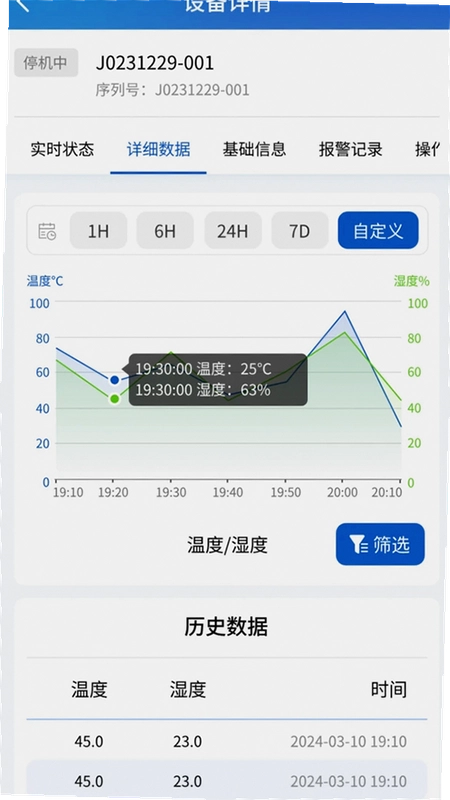Image resolution: width=450 pixels, height=800 pixels.
Task: Open the 筛选 filter button
Action: (x=380, y=544)
